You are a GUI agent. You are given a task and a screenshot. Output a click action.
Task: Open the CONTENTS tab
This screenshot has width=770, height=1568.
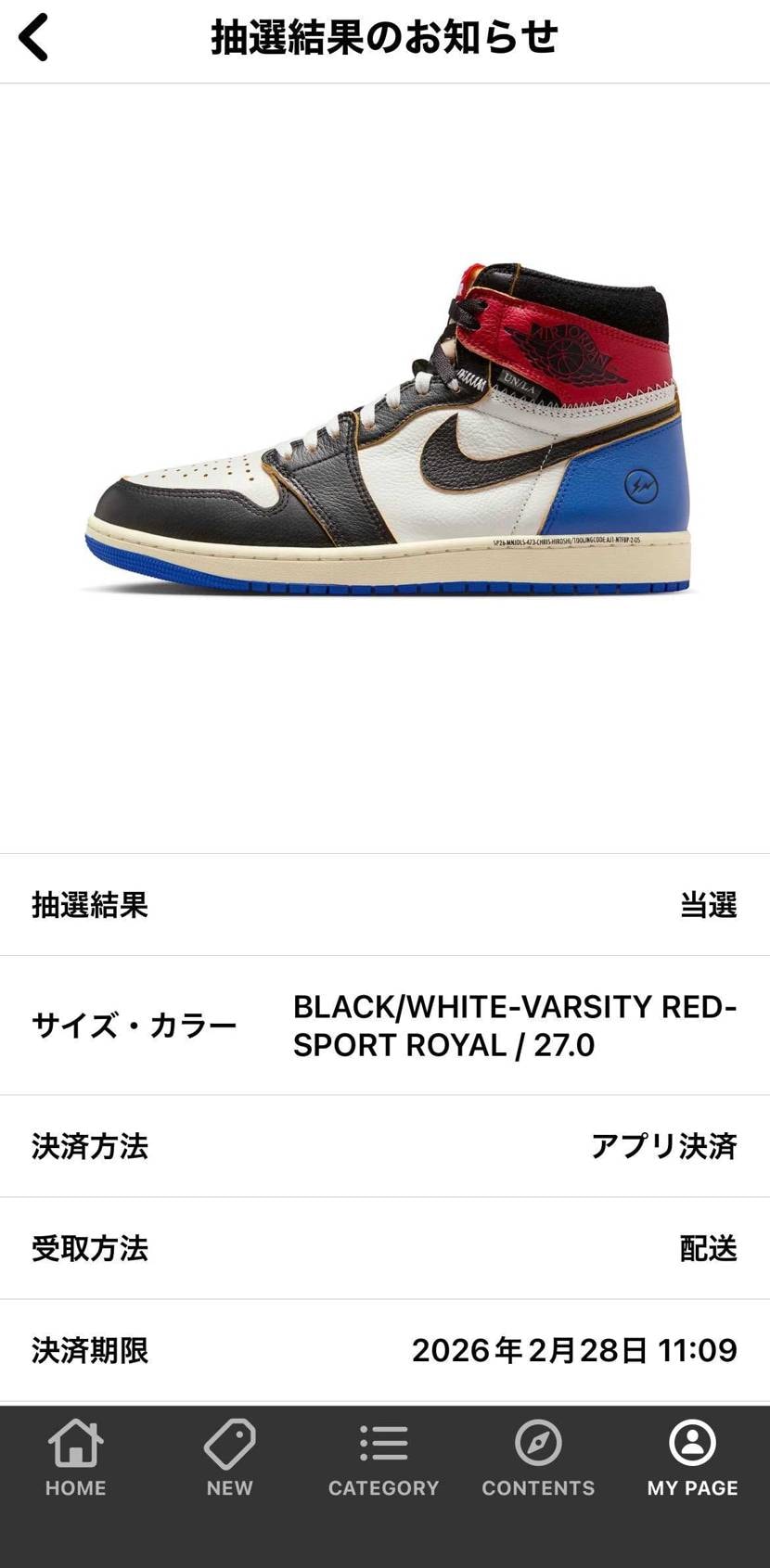pyautogui.click(x=538, y=1459)
